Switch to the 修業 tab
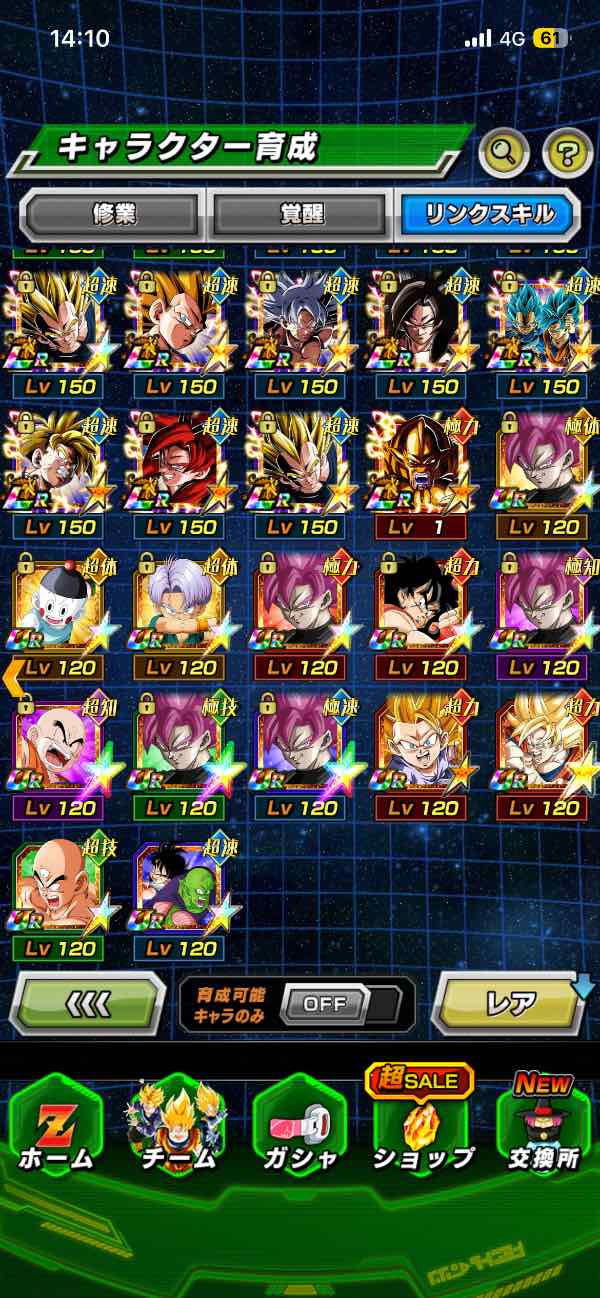Image resolution: width=600 pixels, height=1298 pixels. point(113,214)
